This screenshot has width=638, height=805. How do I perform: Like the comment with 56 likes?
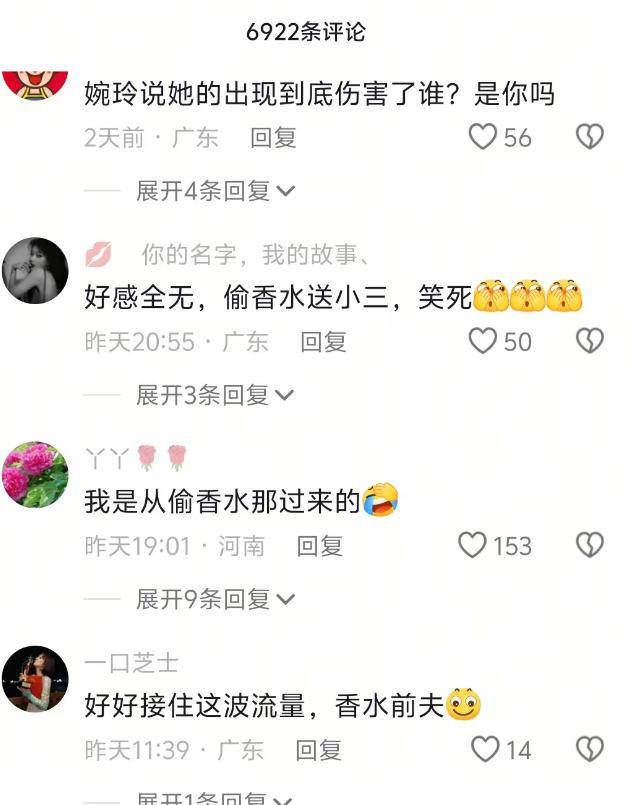[x=484, y=137]
